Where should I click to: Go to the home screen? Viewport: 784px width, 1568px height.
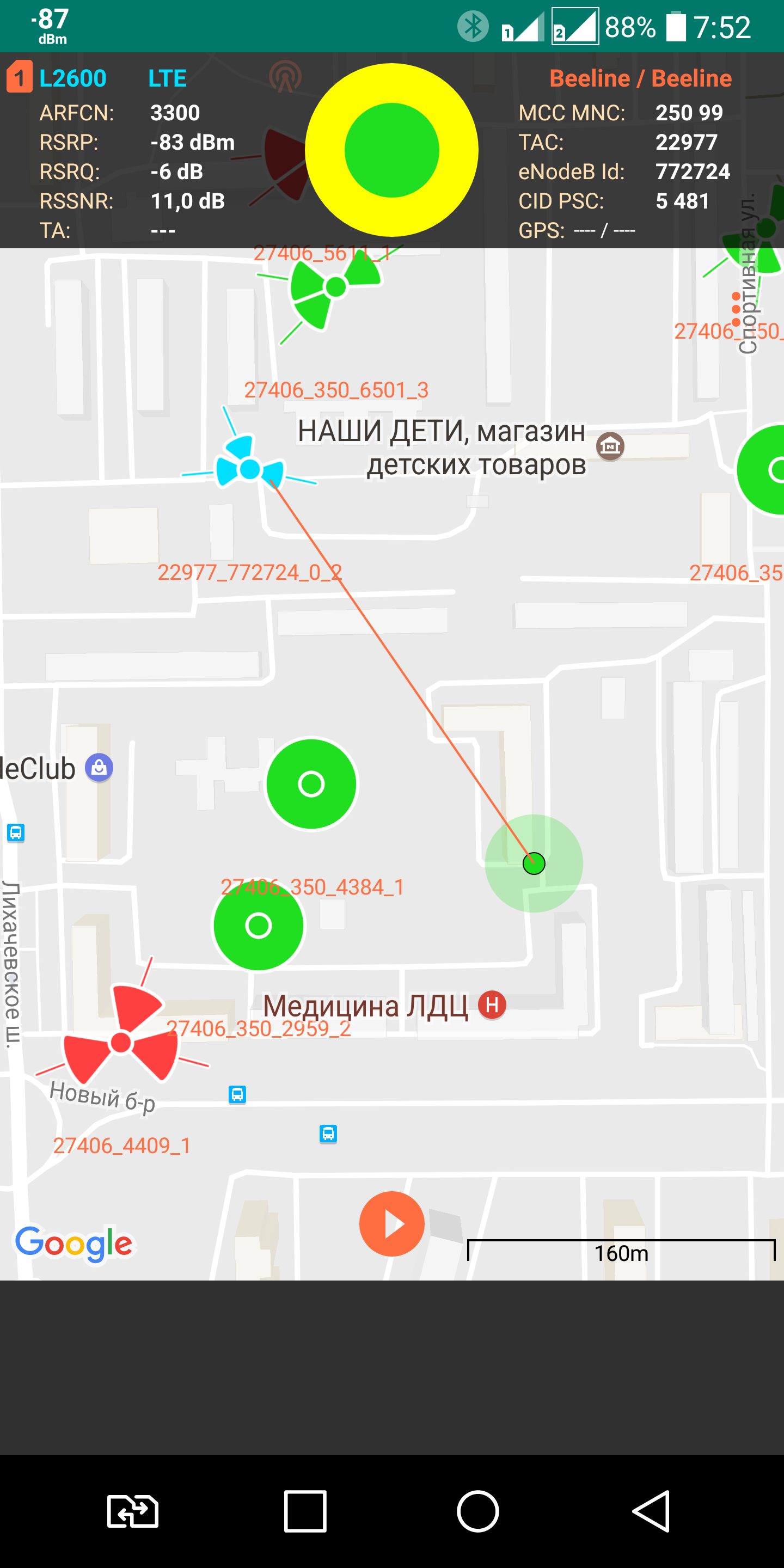pyautogui.click(x=478, y=1511)
